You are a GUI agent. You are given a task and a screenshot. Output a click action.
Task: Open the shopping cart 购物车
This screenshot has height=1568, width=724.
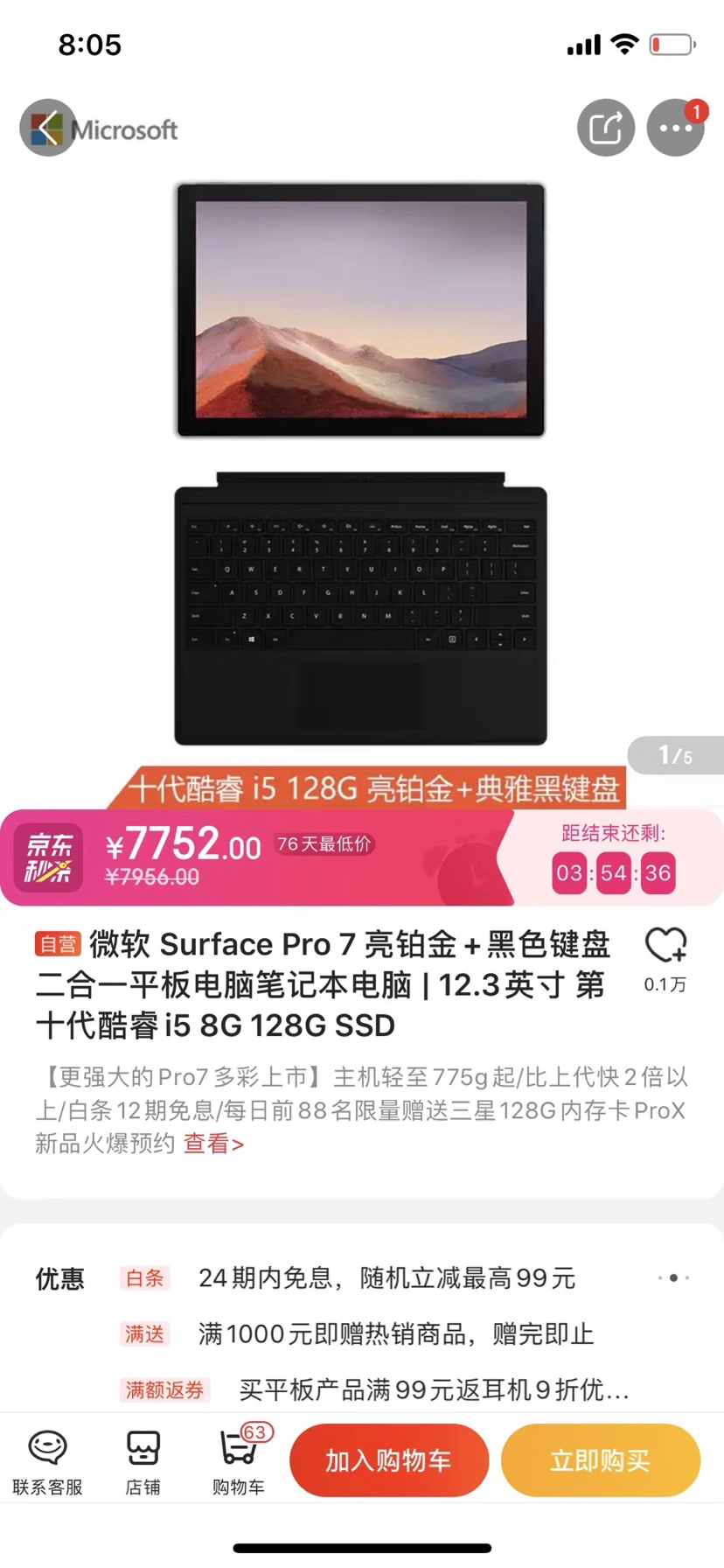238,1459
